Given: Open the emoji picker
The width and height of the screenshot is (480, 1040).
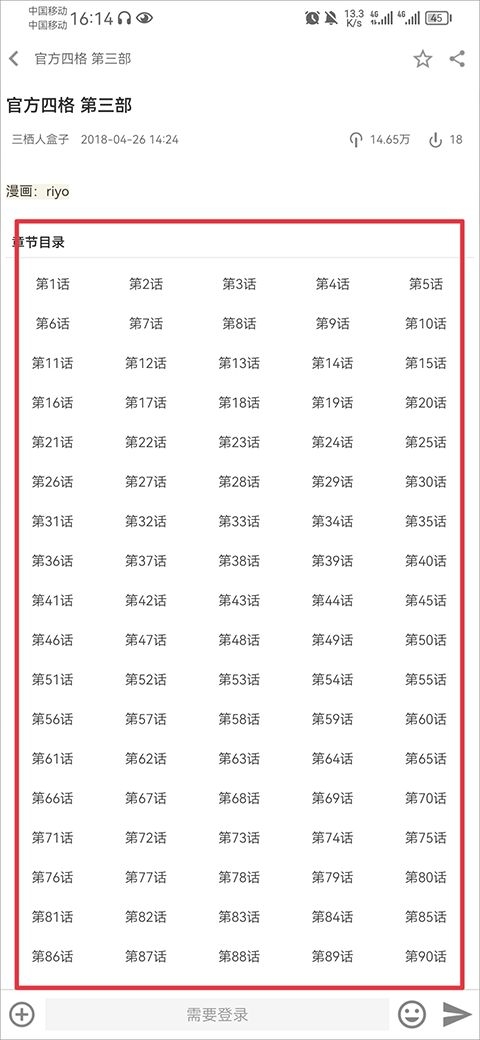Looking at the screenshot, I should tap(412, 1014).
